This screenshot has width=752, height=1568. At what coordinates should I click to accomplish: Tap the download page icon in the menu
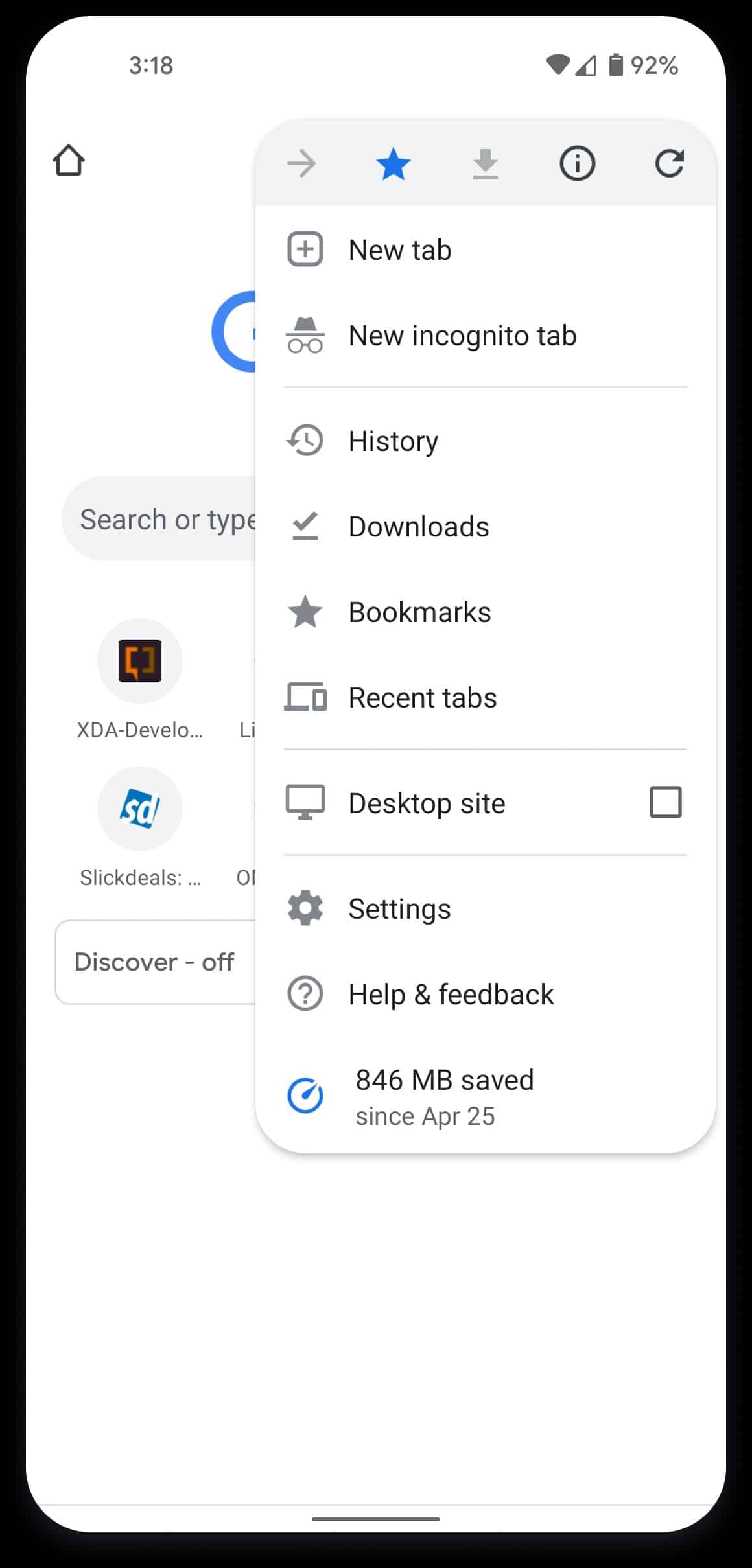[485, 164]
